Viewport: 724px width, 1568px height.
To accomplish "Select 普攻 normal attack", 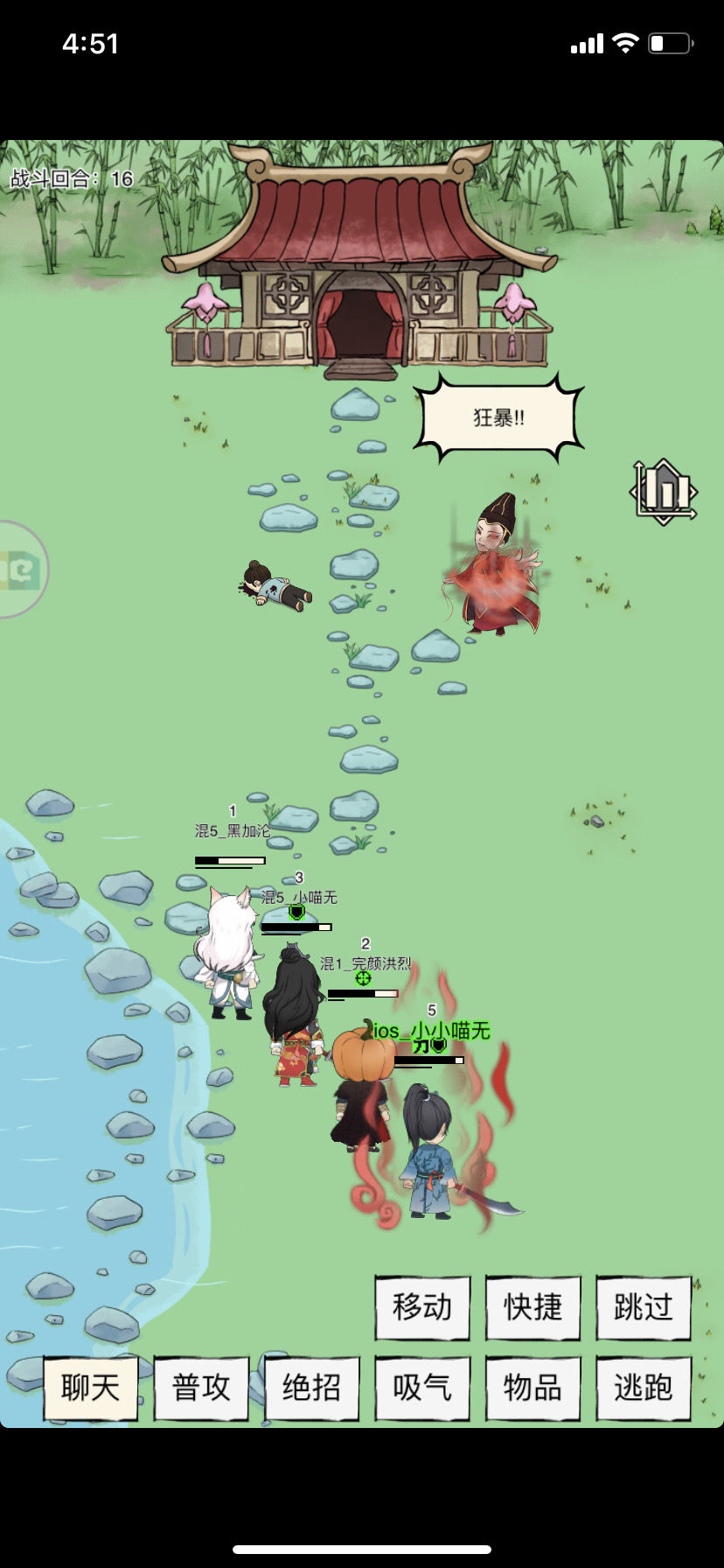I will tap(201, 1388).
